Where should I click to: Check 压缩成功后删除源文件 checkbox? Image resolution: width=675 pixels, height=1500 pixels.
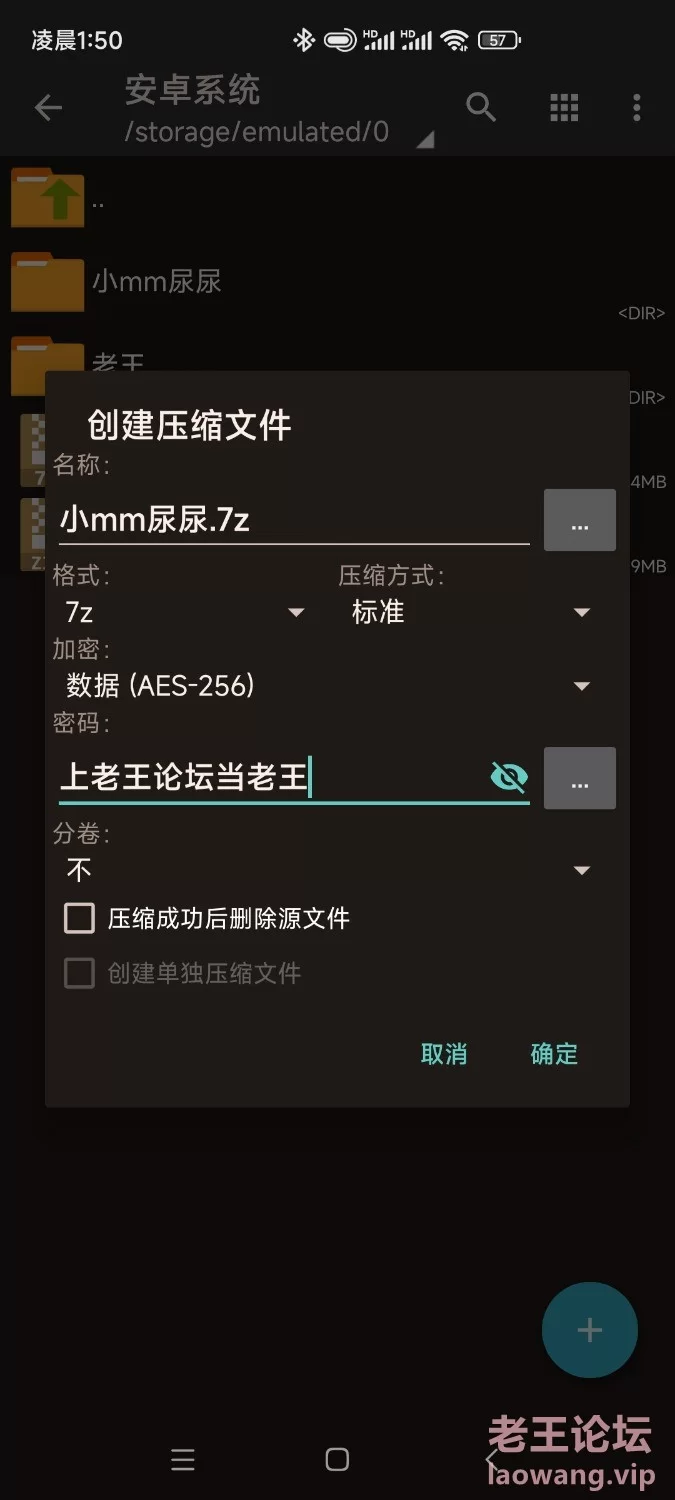click(79, 918)
